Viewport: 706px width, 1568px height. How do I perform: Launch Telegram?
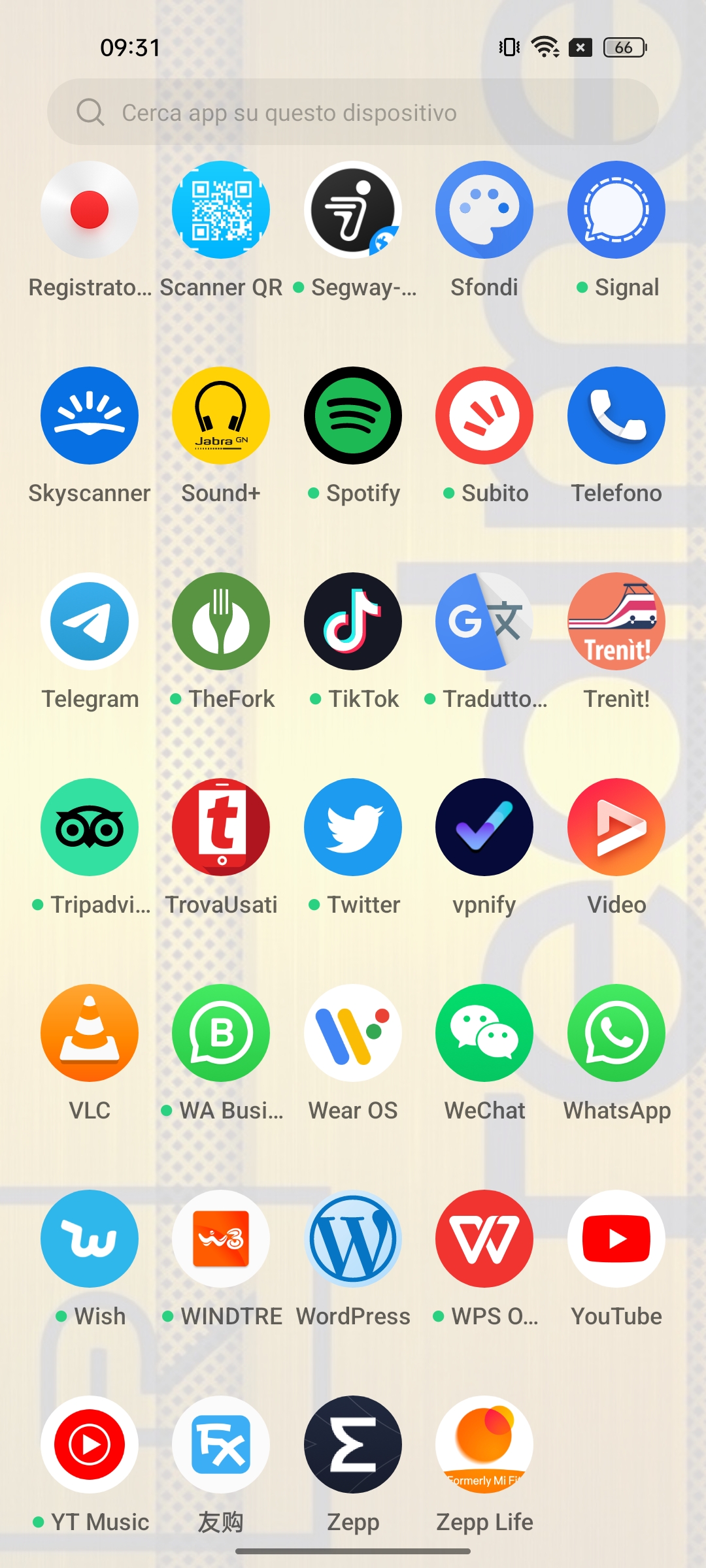pyautogui.click(x=90, y=622)
